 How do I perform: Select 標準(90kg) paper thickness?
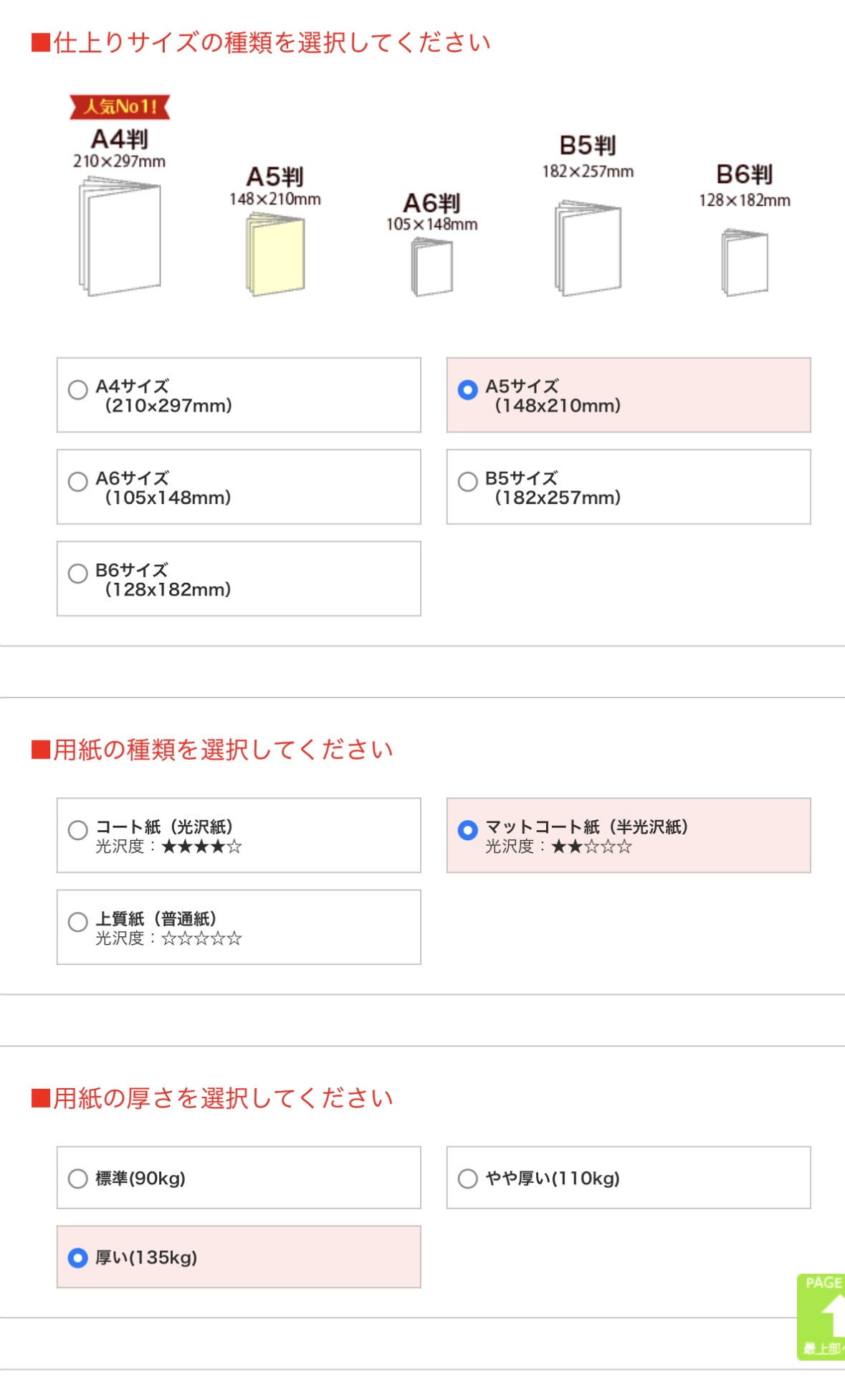(x=239, y=1178)
